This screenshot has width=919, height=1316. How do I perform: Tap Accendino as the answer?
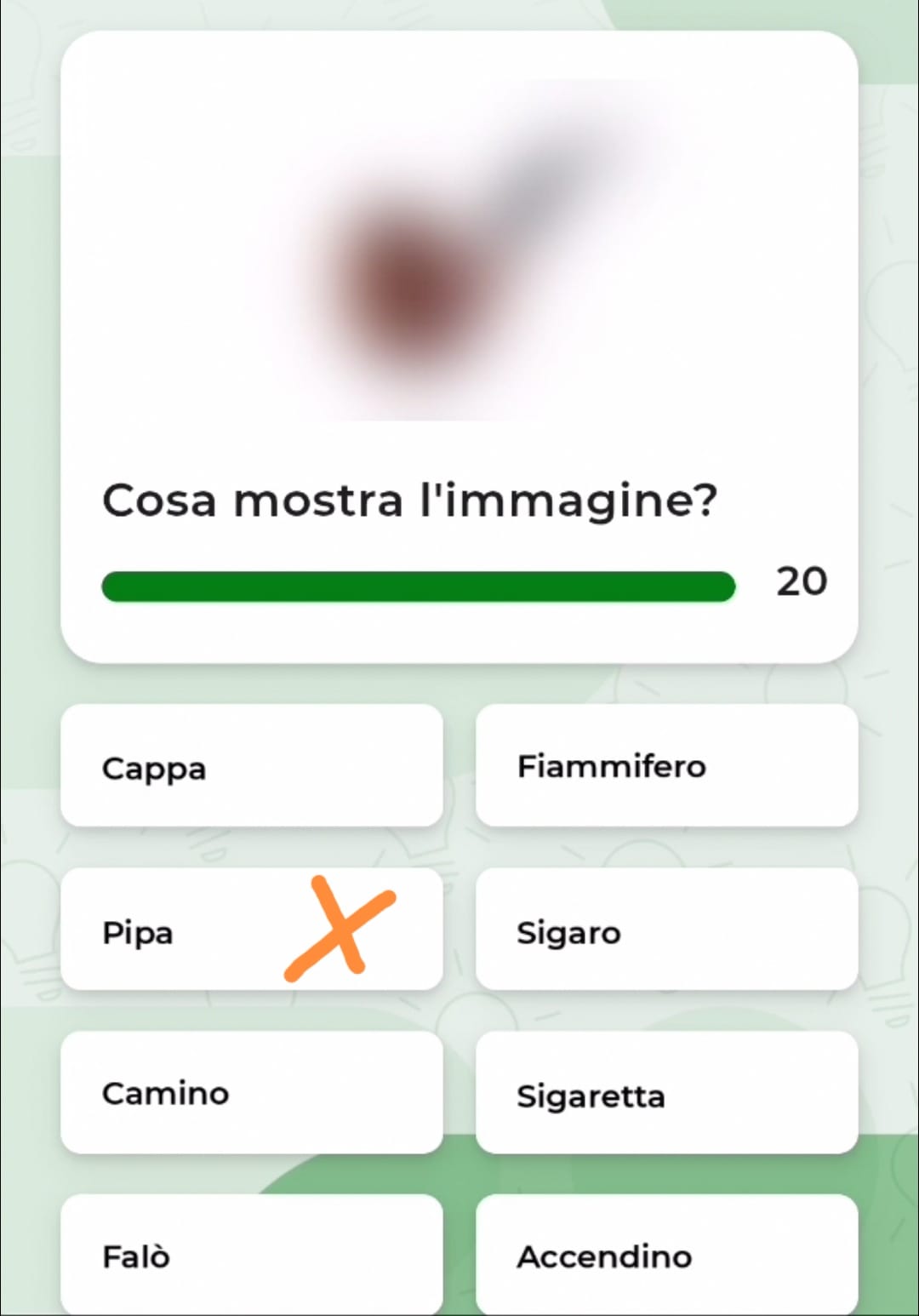pyautogui.click(x=666, y=1254)
